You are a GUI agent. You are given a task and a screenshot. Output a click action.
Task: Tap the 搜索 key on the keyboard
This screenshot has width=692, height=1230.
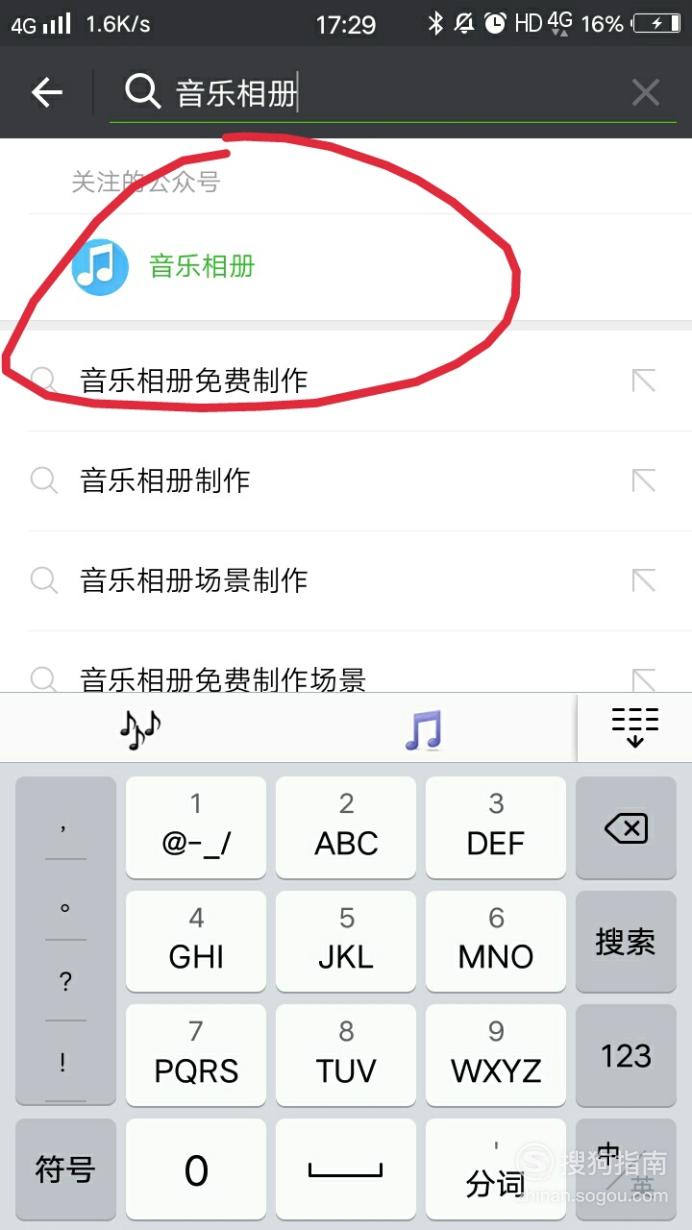tap(626, 942)
